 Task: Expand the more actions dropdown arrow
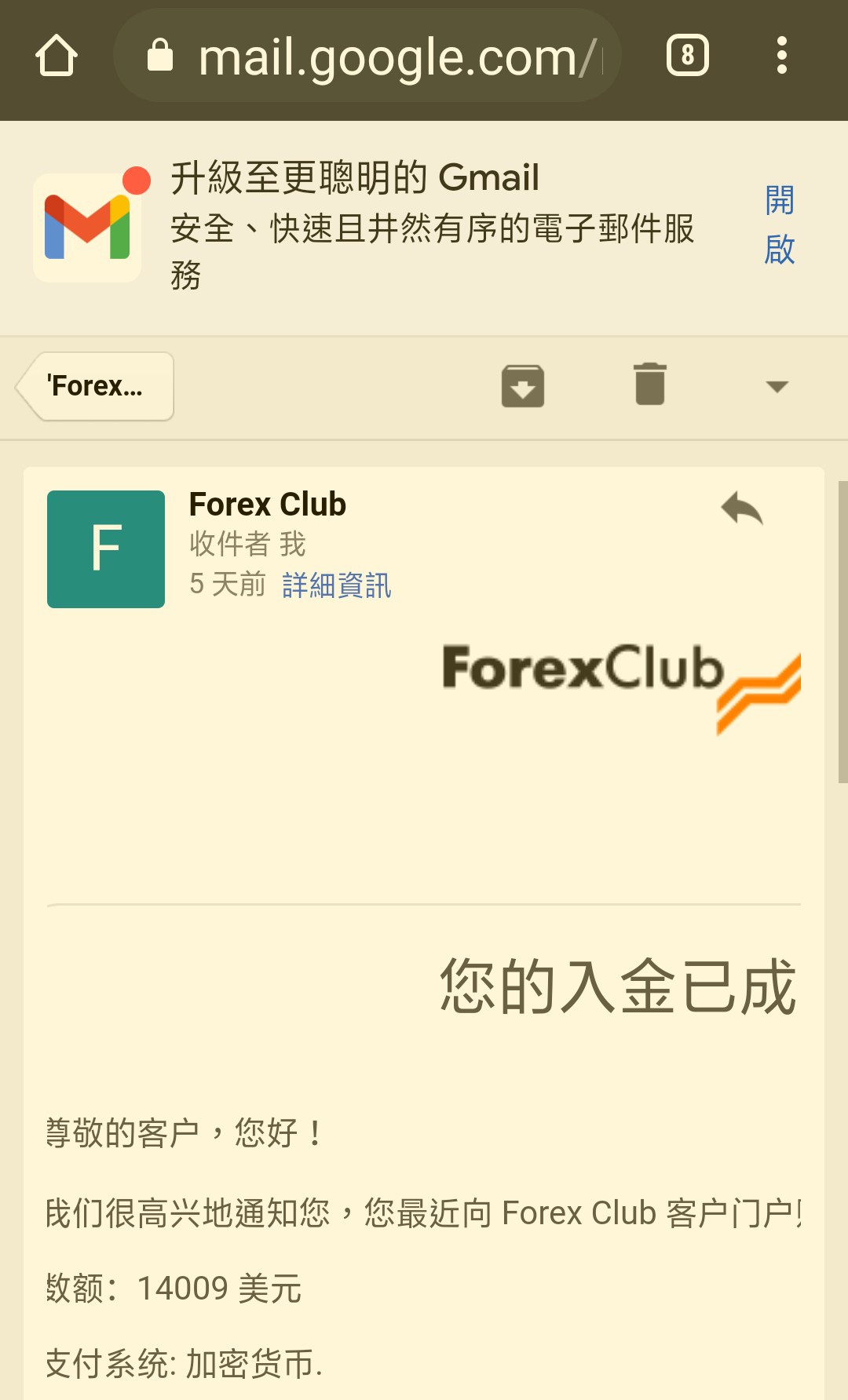777,386
